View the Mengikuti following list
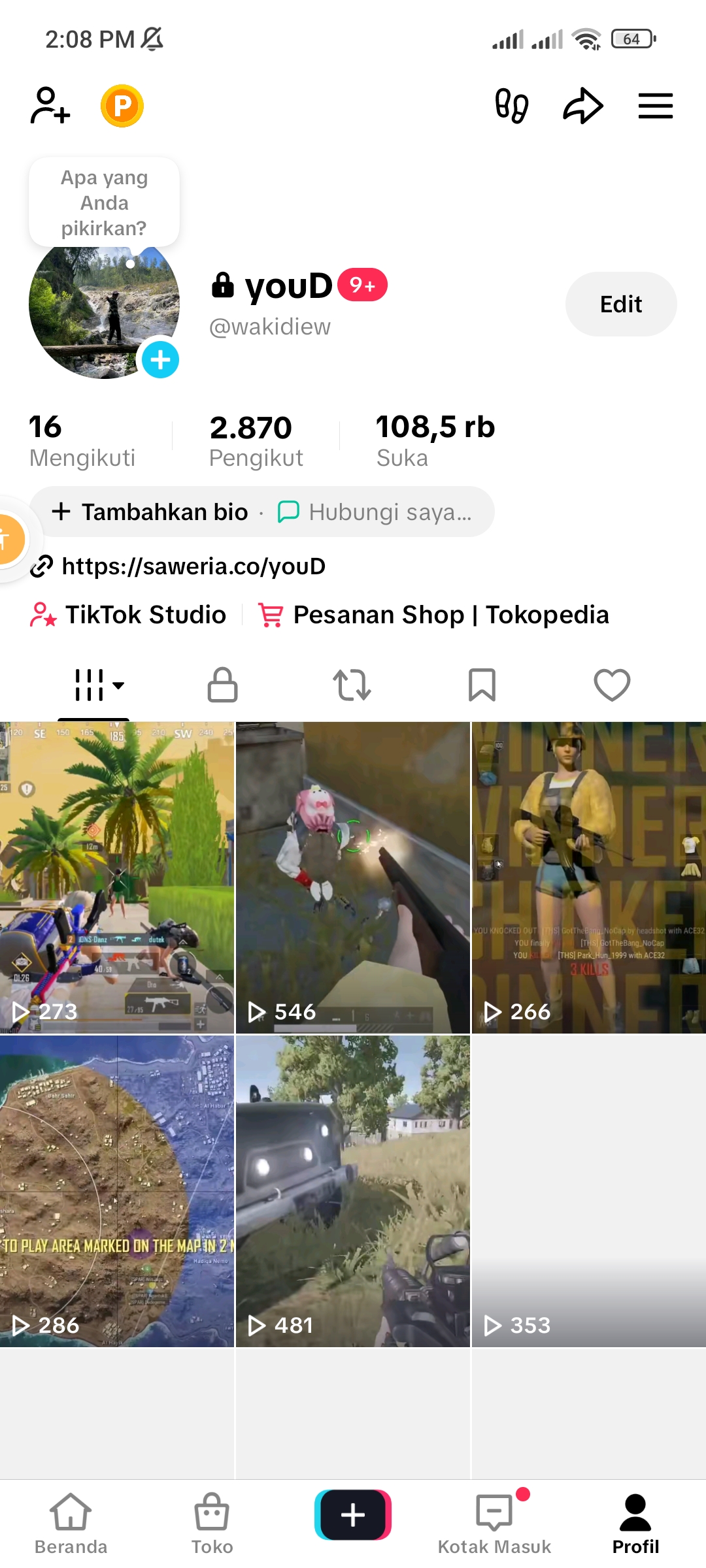This screenshot has width=706, height=1568. [82, 441]
